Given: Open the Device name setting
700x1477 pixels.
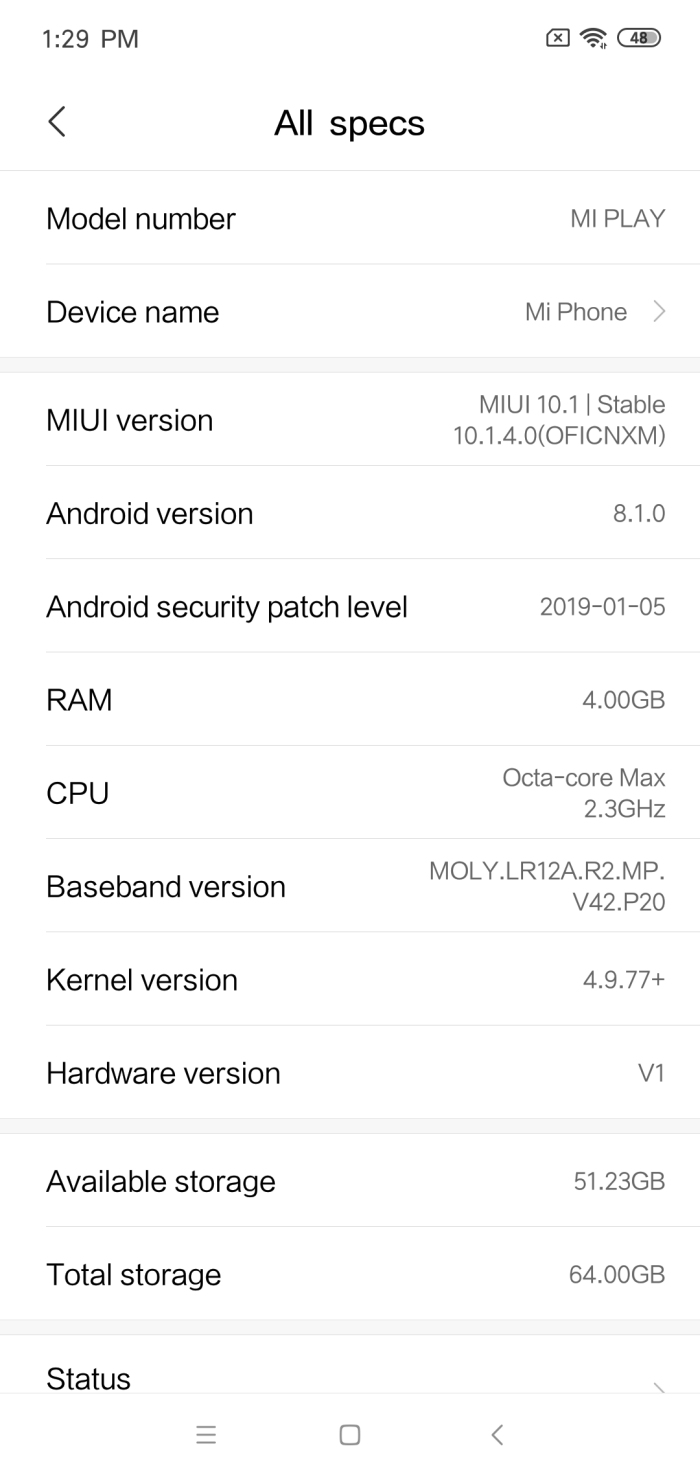Looking at the screenshot, I should (350, 312).
